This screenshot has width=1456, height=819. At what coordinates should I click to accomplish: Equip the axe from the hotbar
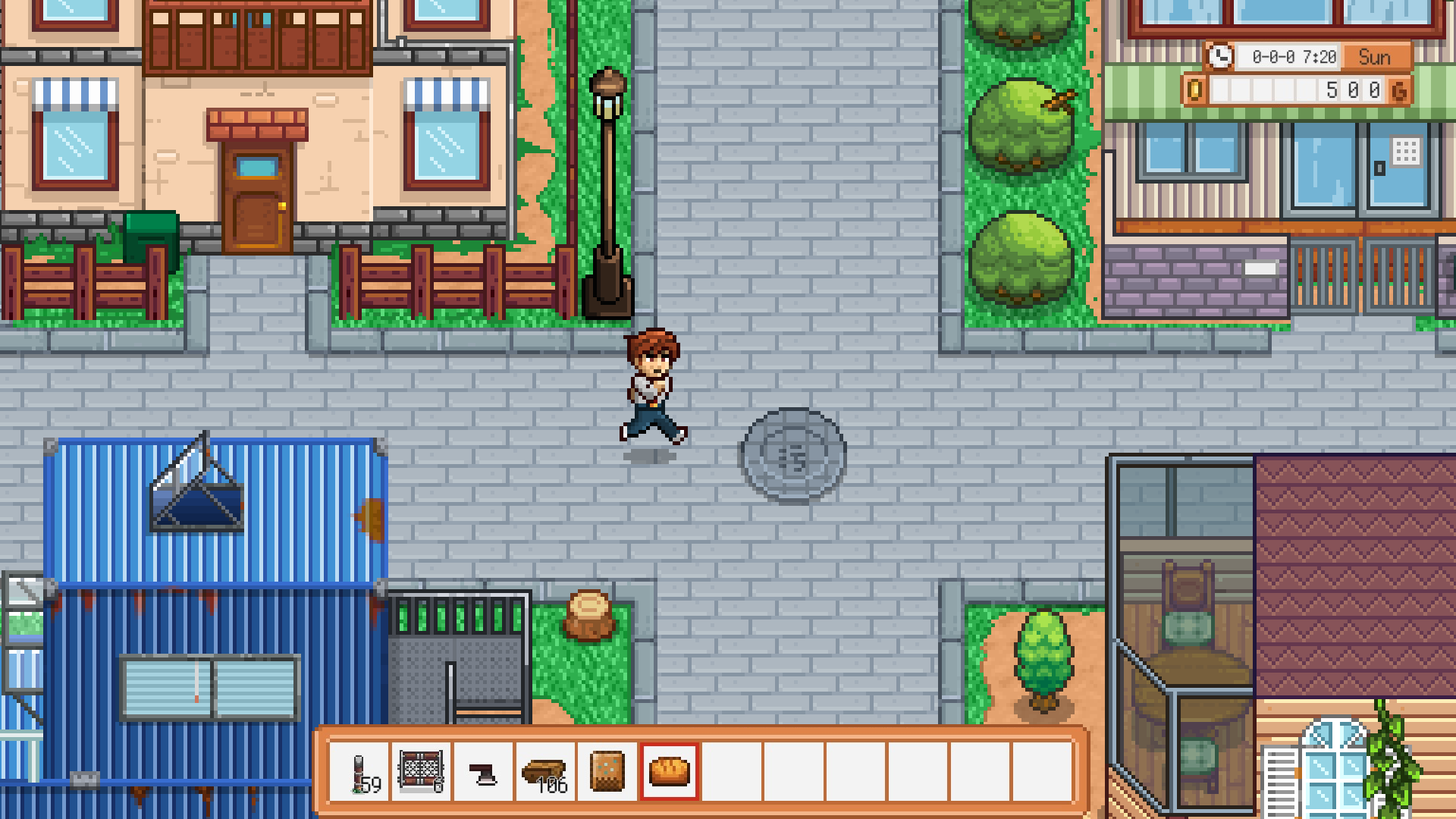(x=484, y=772)
